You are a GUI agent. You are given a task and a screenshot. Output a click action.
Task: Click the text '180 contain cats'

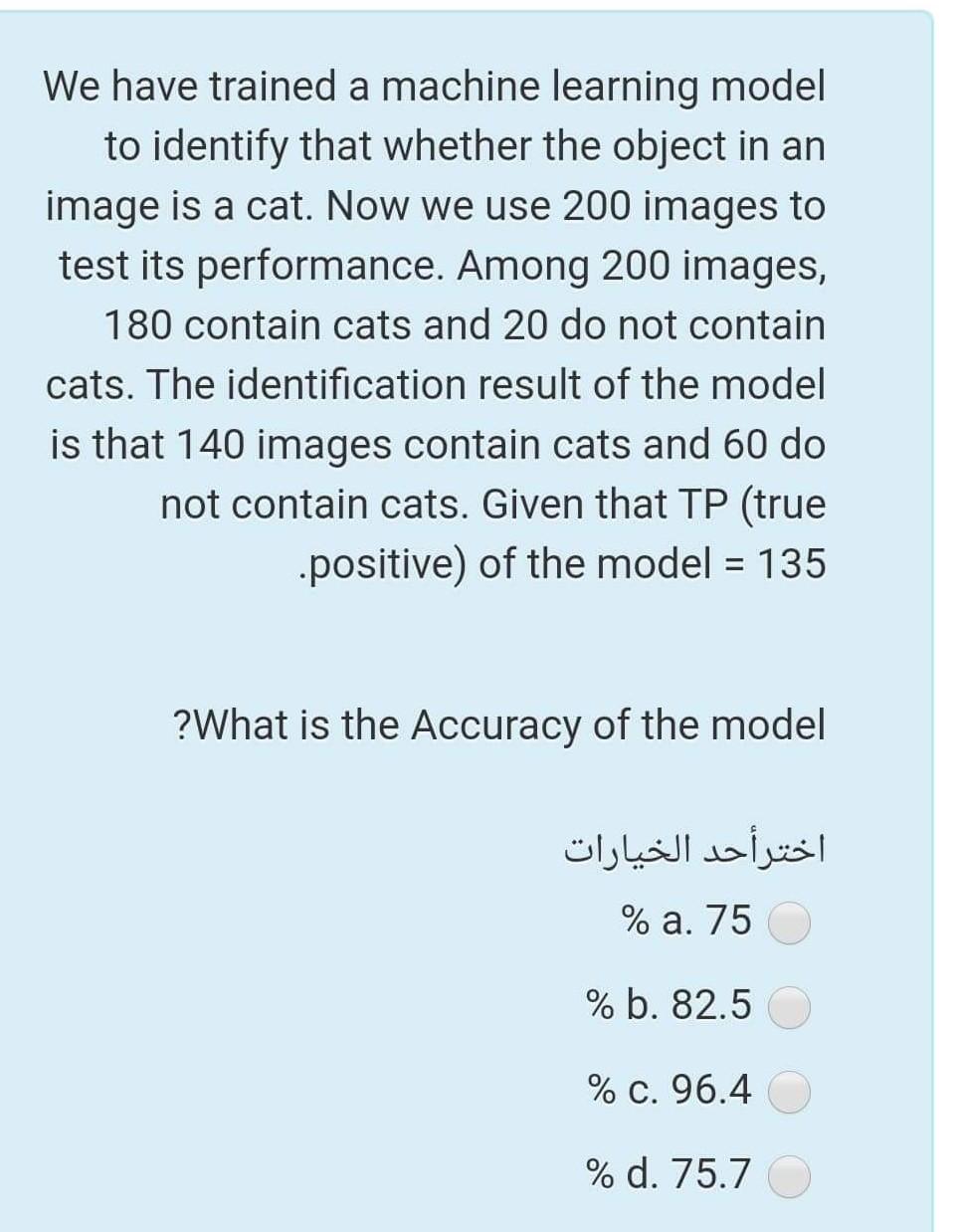point(249,325)
